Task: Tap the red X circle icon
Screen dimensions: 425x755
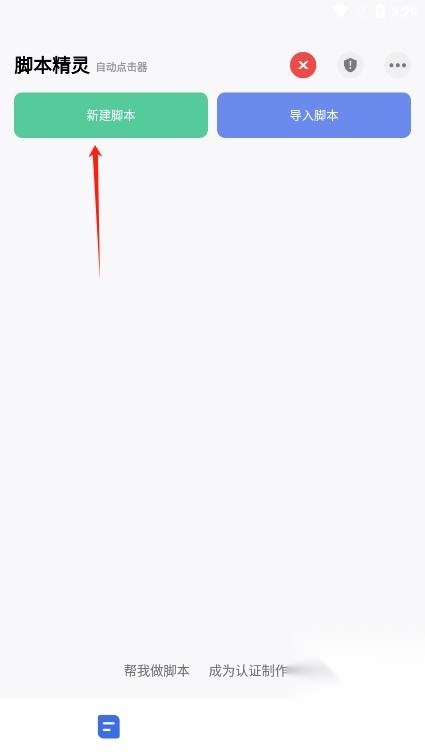Action: coord(303,65)
